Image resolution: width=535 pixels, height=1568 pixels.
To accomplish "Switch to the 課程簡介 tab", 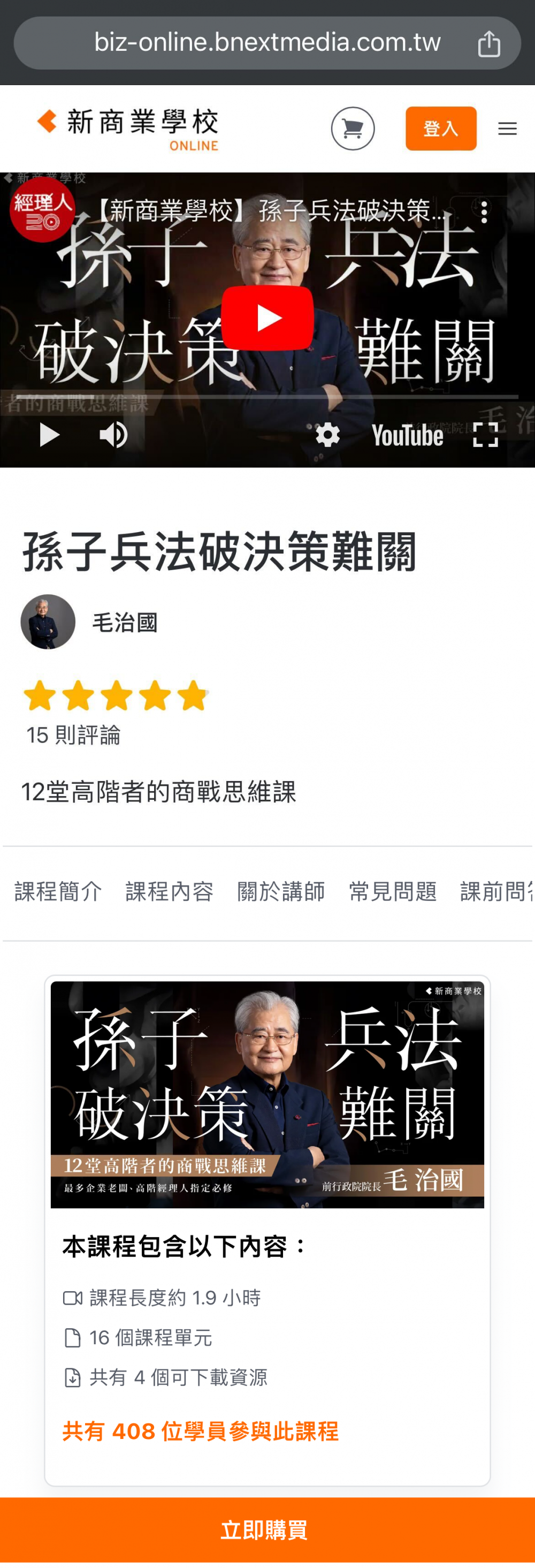I will [58, 892].
